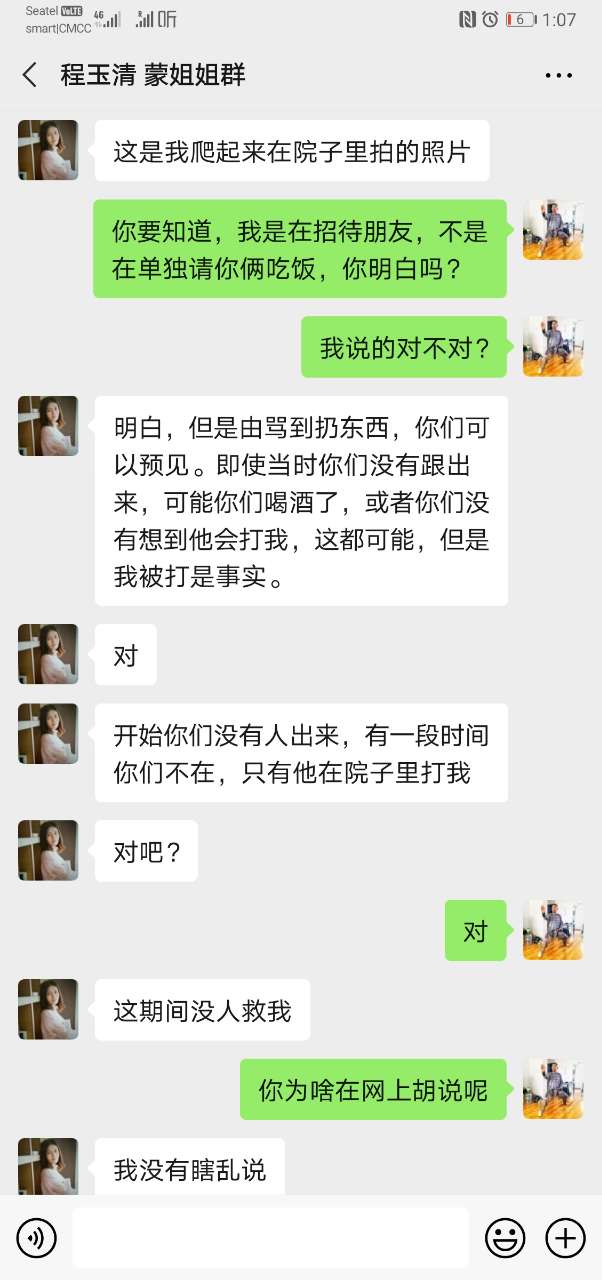
Task: Open my avatar beside 我说的对不对？
Action: pos(553,346)
